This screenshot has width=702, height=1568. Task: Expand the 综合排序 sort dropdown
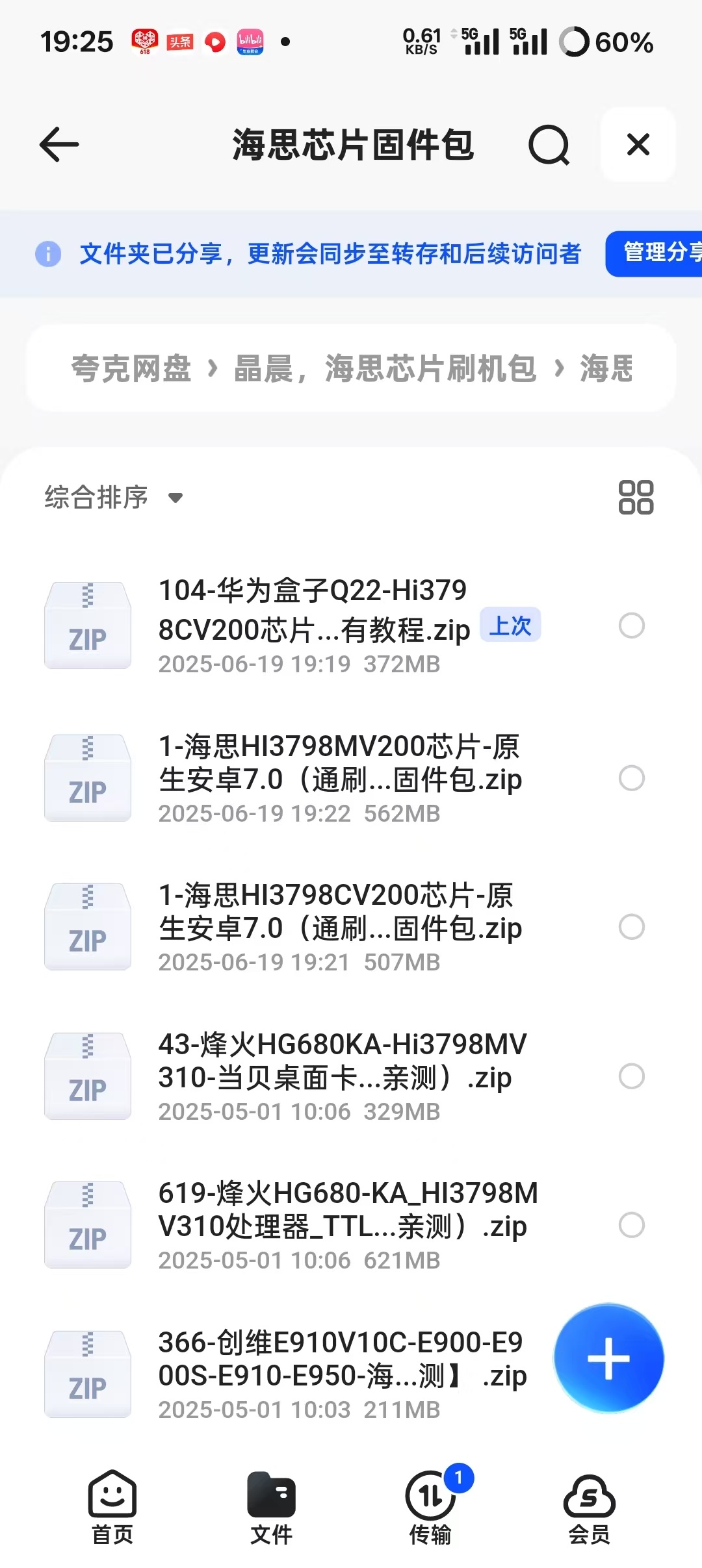pos(114,498)
